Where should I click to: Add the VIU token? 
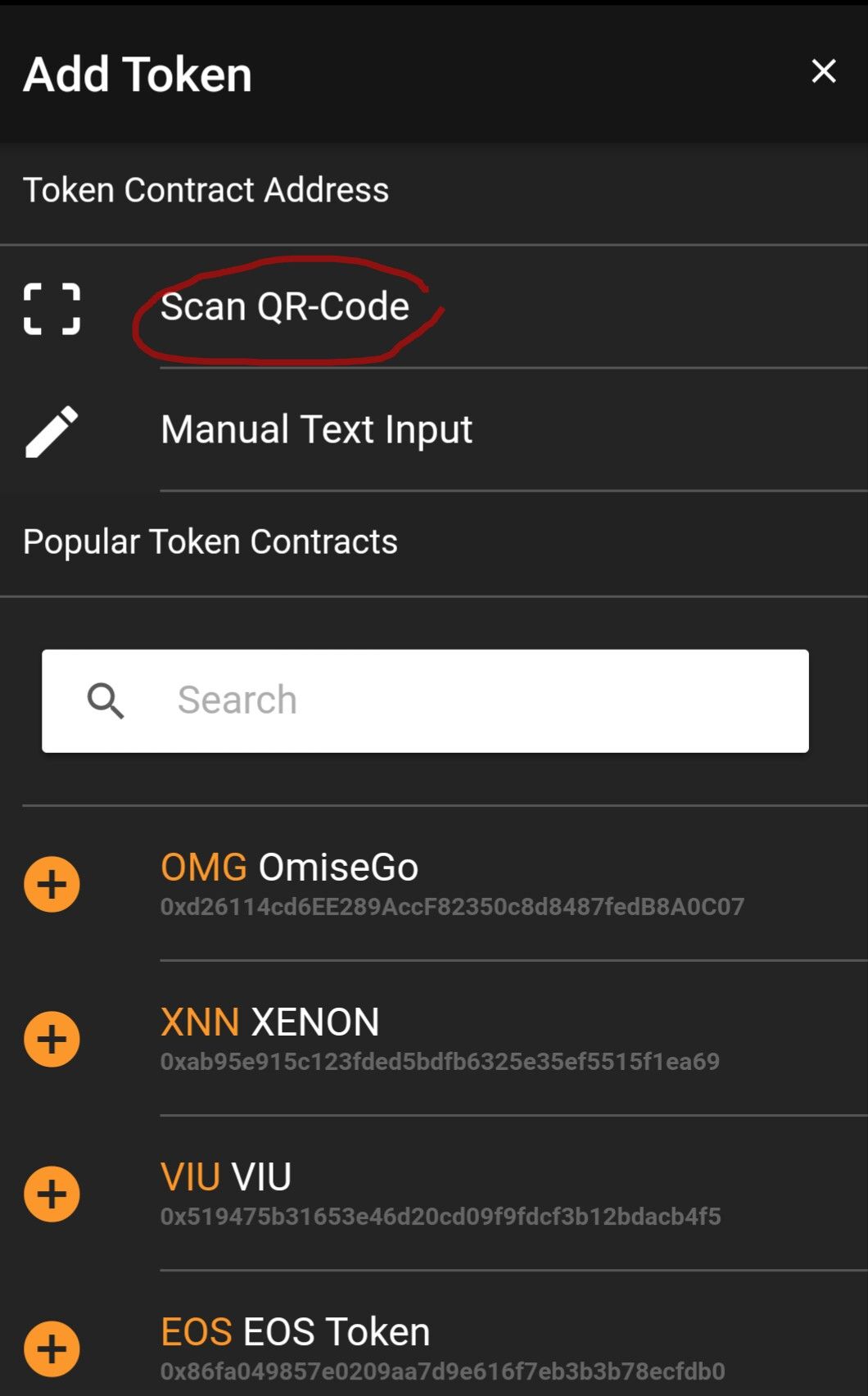tap(52, 1194)
